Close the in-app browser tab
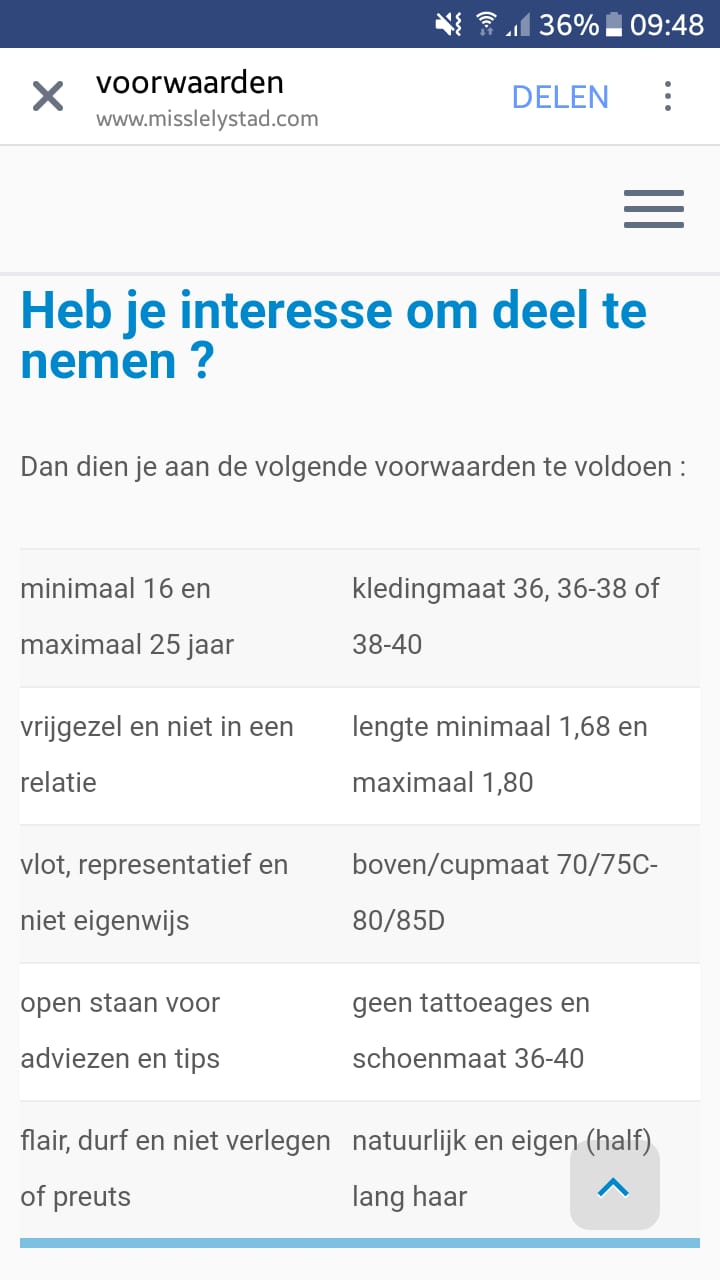Image resolution: width=720 pixels, height=1280 pixels. pyautogui.click(x=48, y=97)
